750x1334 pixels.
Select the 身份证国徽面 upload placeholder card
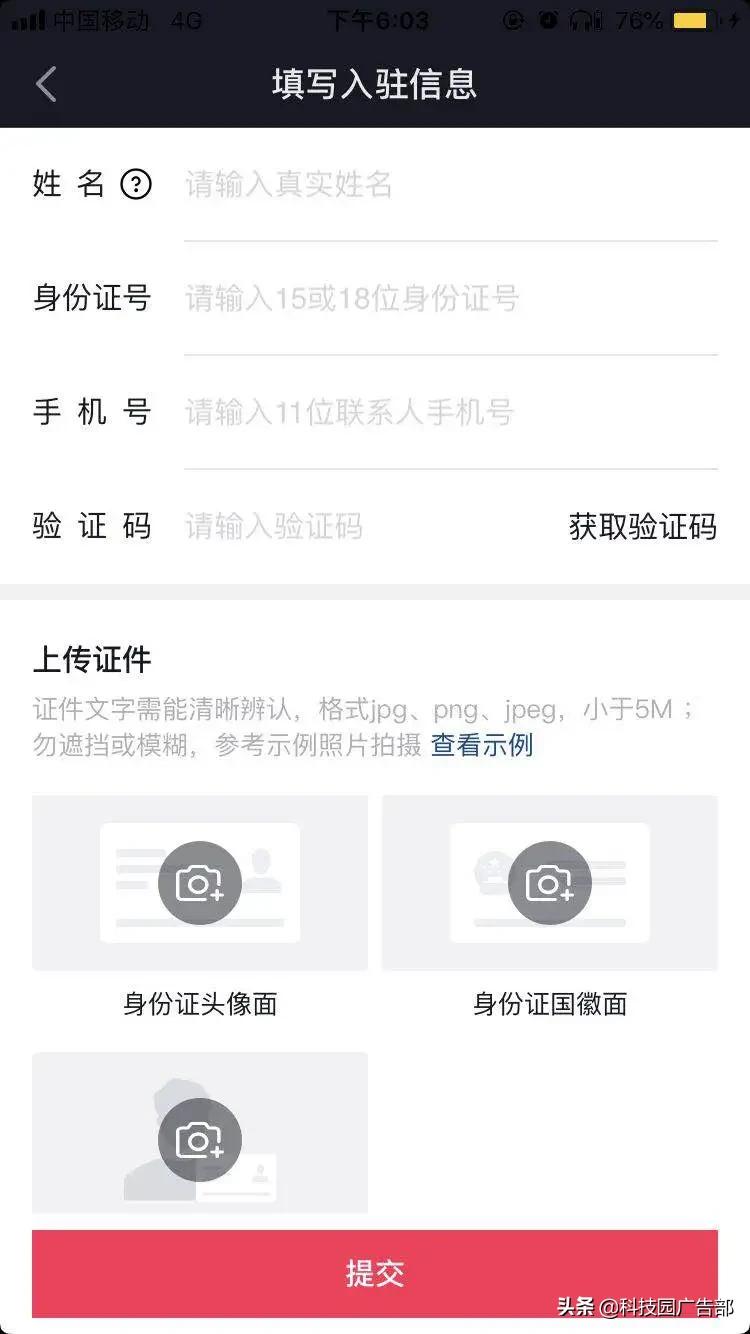tap(549, 883)
